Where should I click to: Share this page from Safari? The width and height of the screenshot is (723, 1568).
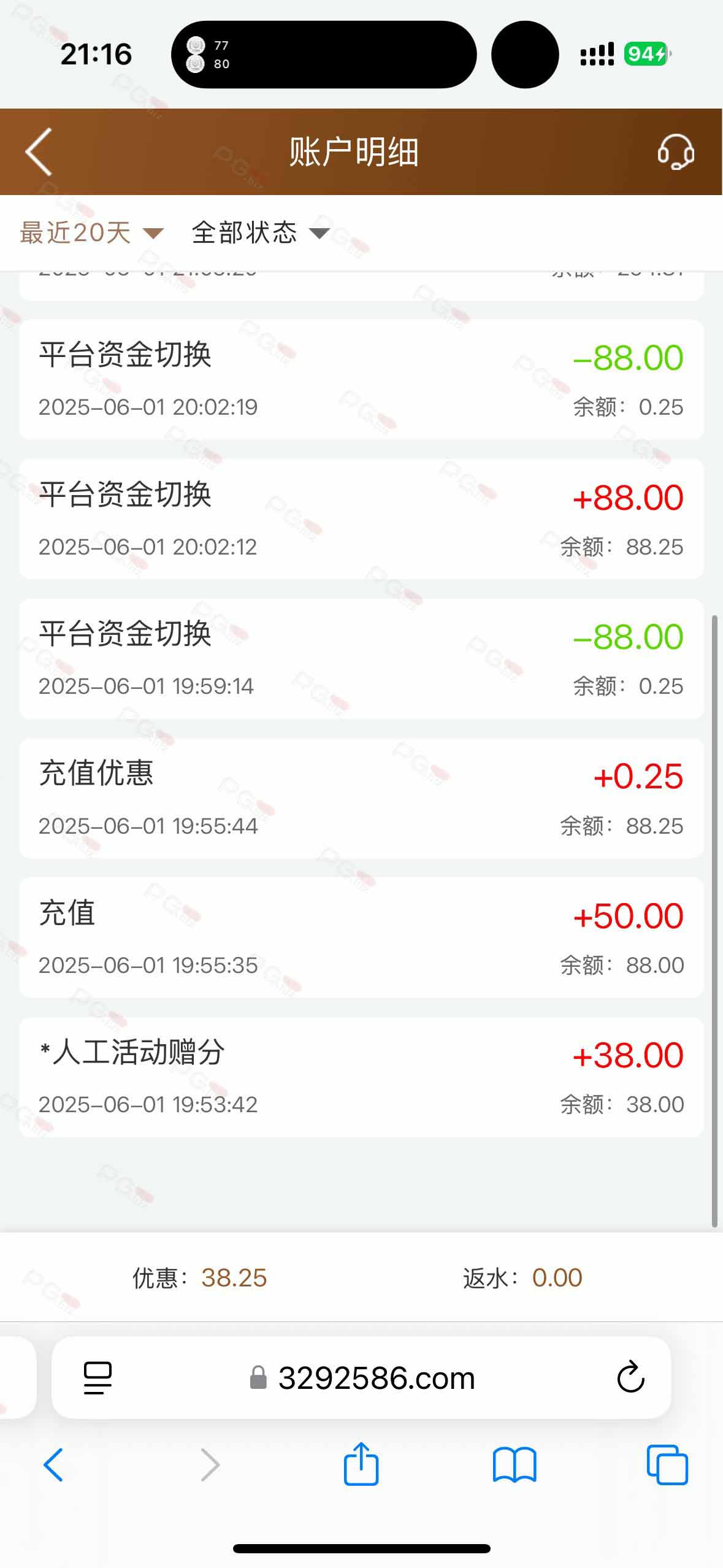click(361, 1464)
